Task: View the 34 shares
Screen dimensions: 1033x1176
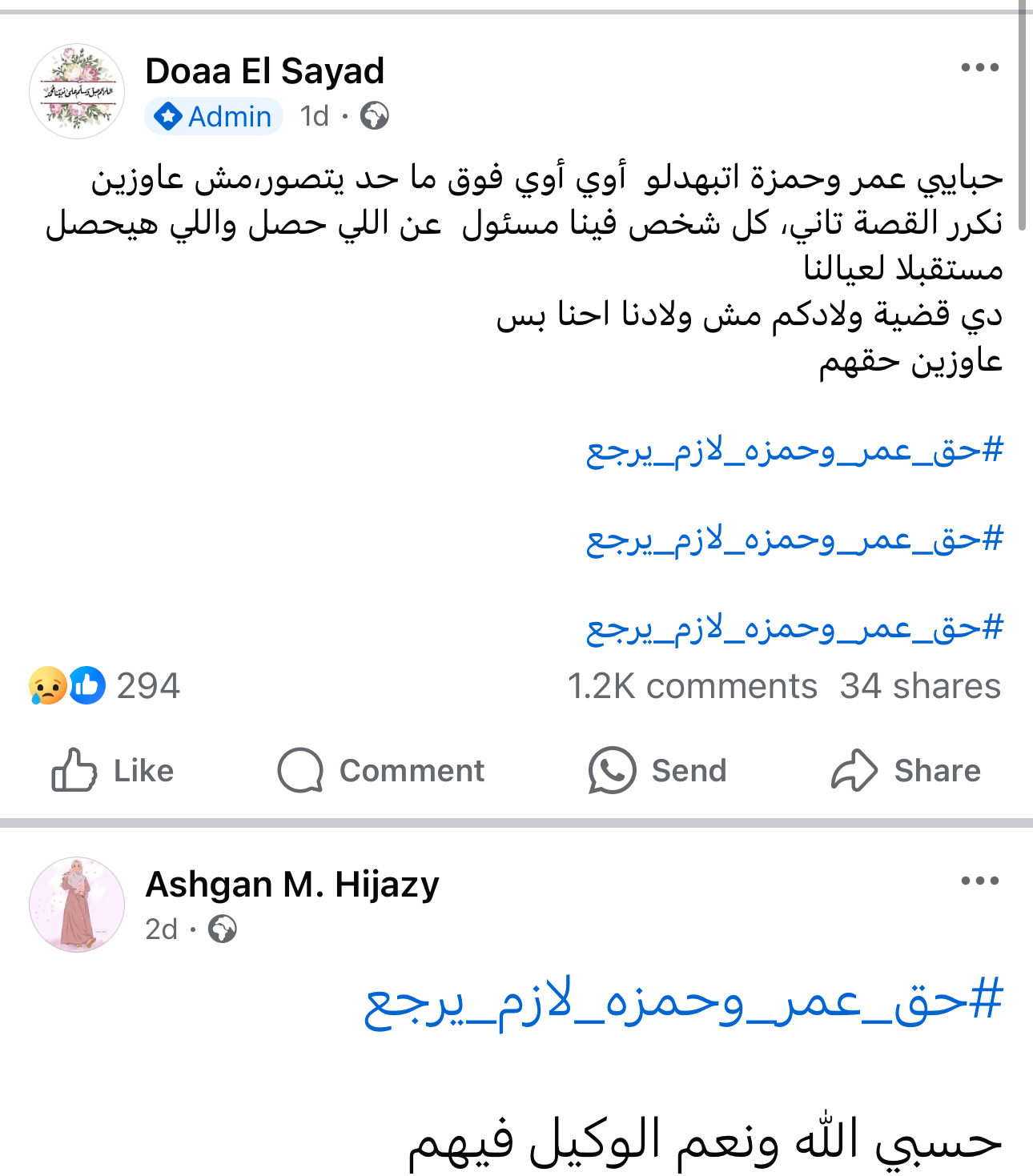Action: click(x=920, y=686)
